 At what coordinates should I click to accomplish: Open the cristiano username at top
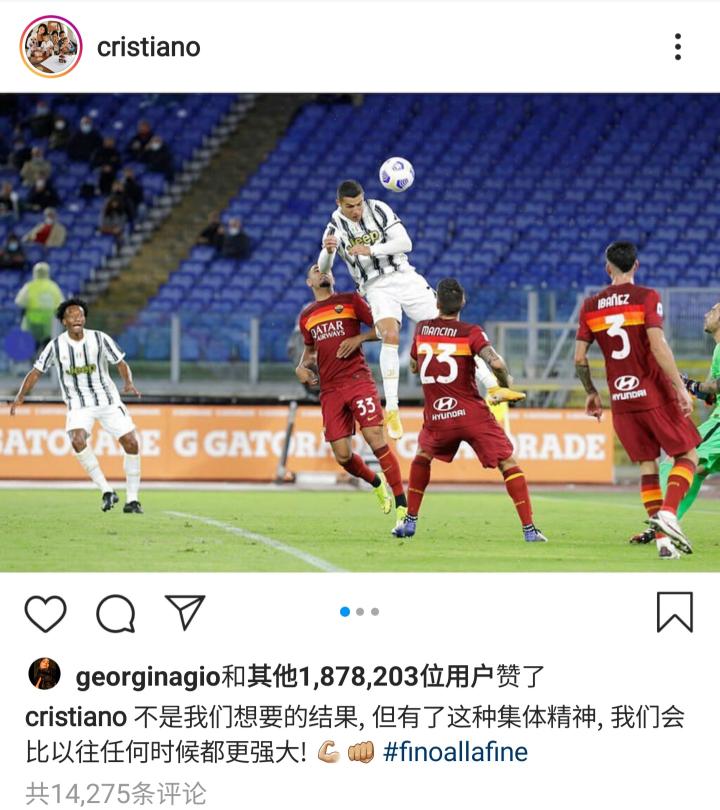[x=148, y=47]
